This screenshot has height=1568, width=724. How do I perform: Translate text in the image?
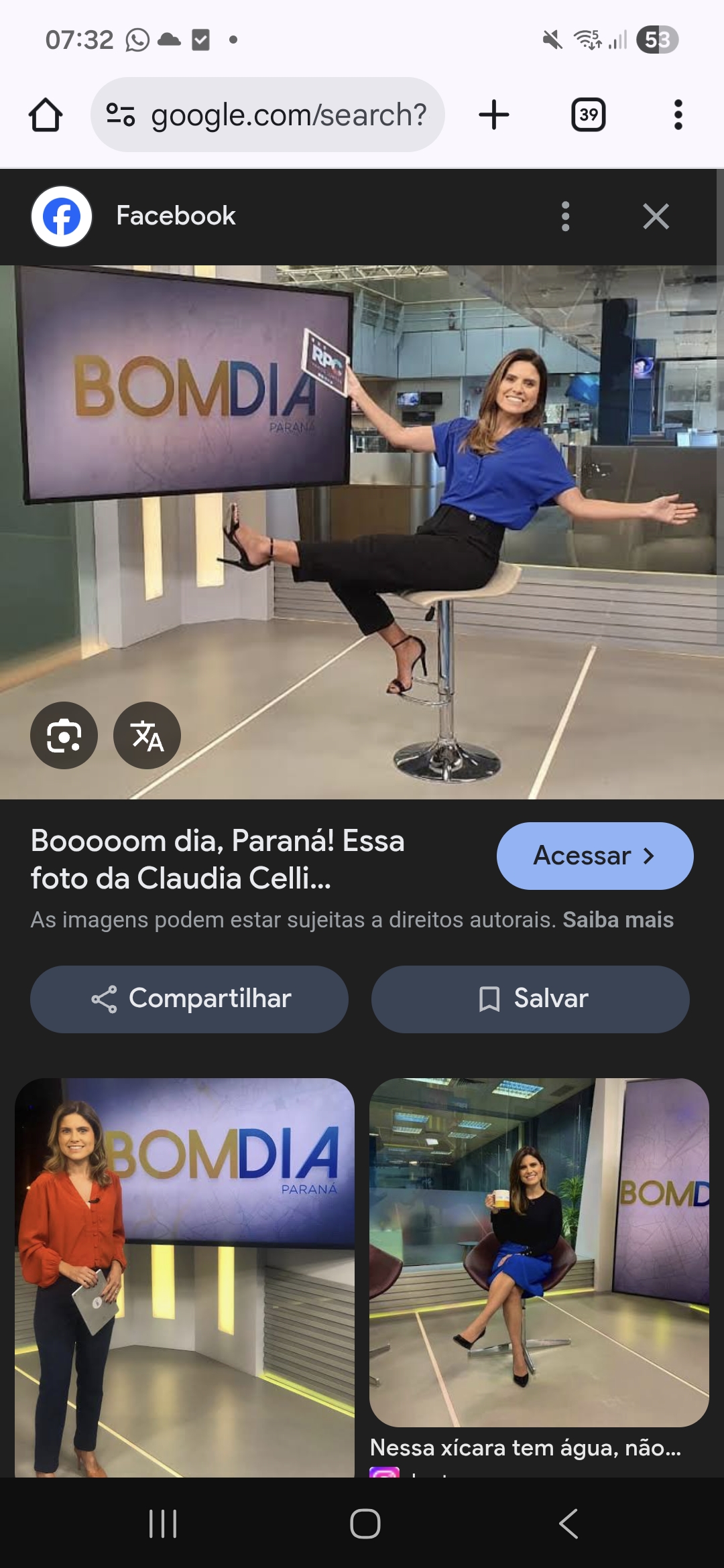(147, 736)
